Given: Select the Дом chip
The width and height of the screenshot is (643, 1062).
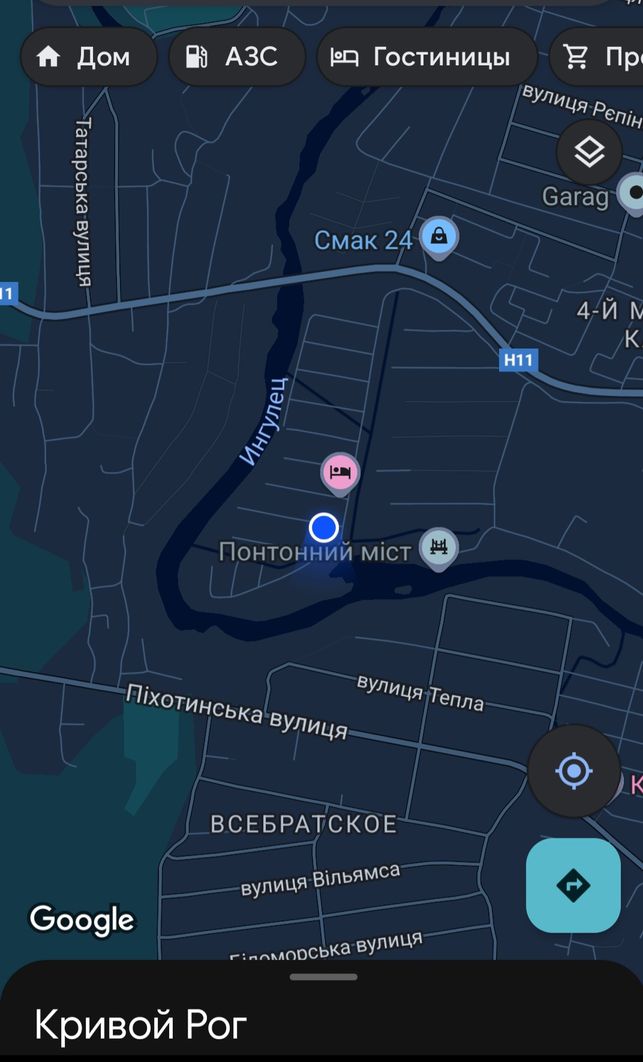Looking at the screenshot, I should 89,57.
